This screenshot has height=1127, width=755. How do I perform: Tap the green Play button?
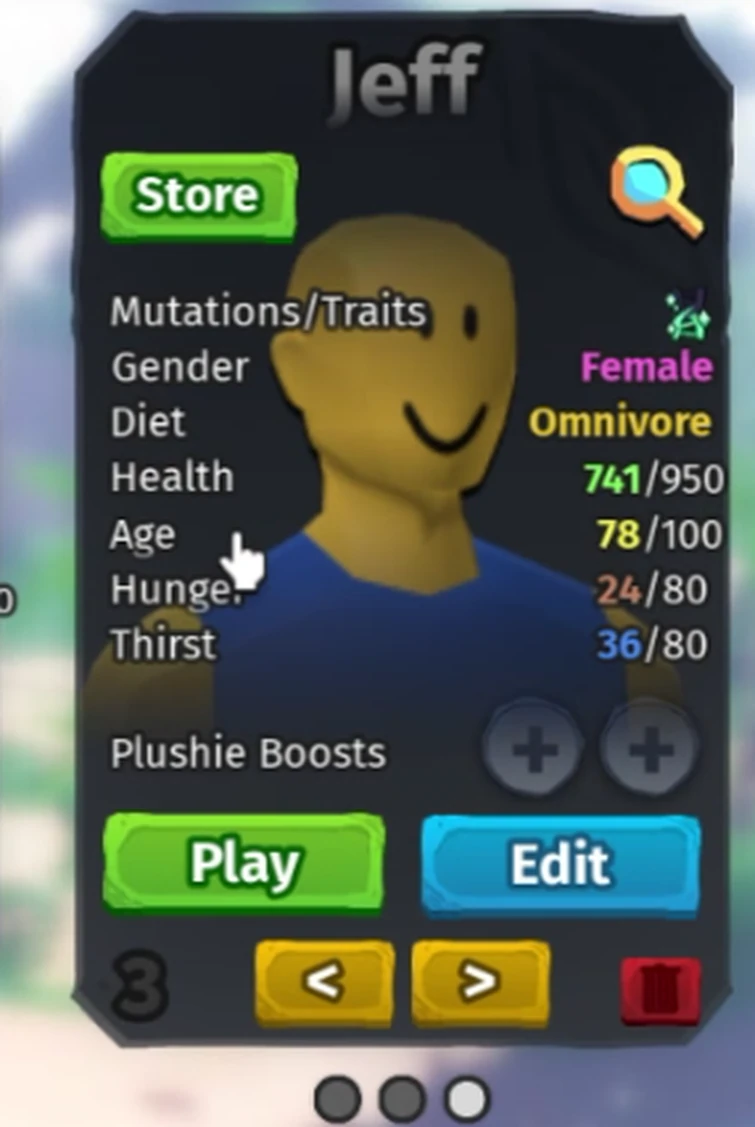(244, 864)
